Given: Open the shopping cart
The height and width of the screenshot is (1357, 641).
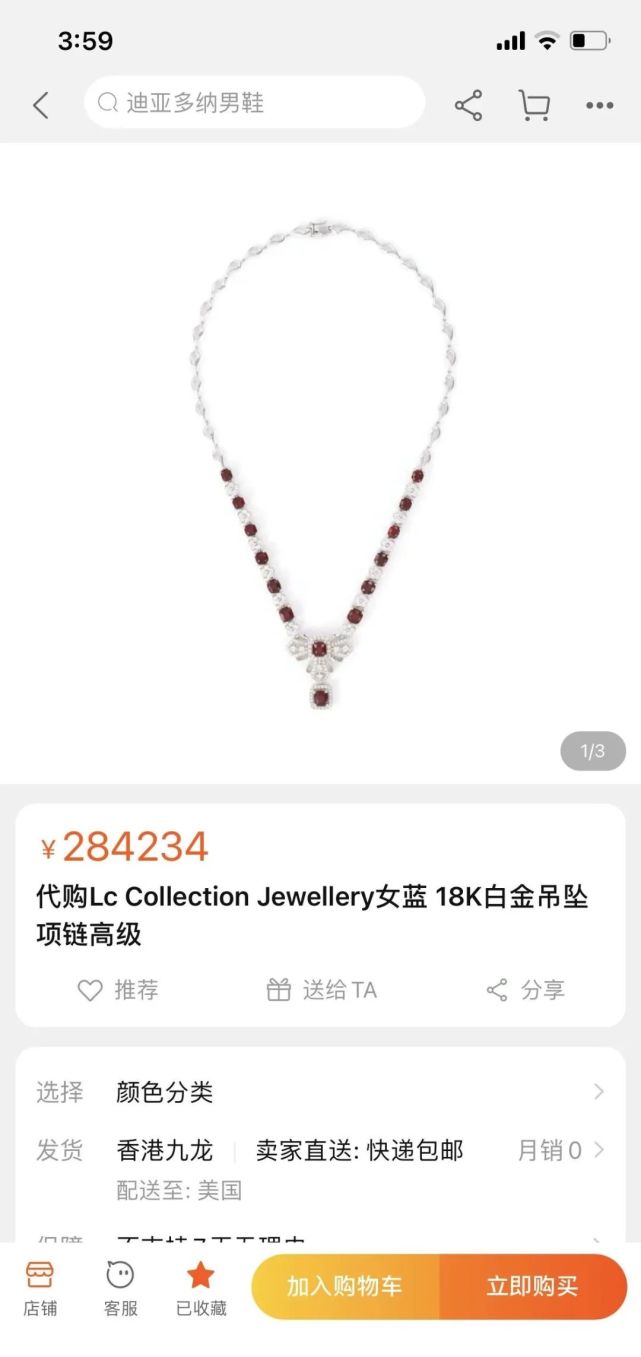Looking at the screenshot, I should [534, 104].
